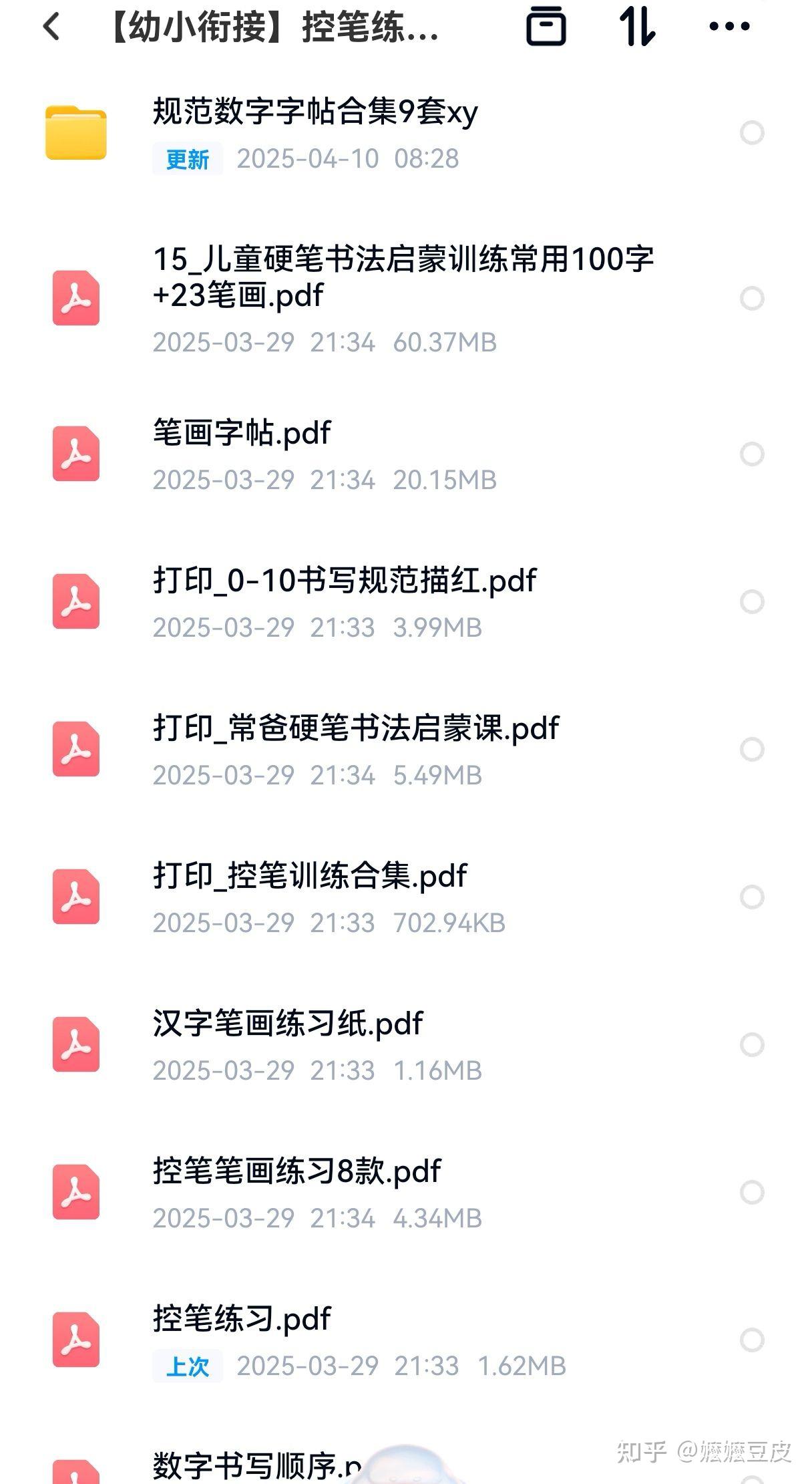Select 打印_0-10书写规范描红.pdf with its circle

tap(752, 602)
